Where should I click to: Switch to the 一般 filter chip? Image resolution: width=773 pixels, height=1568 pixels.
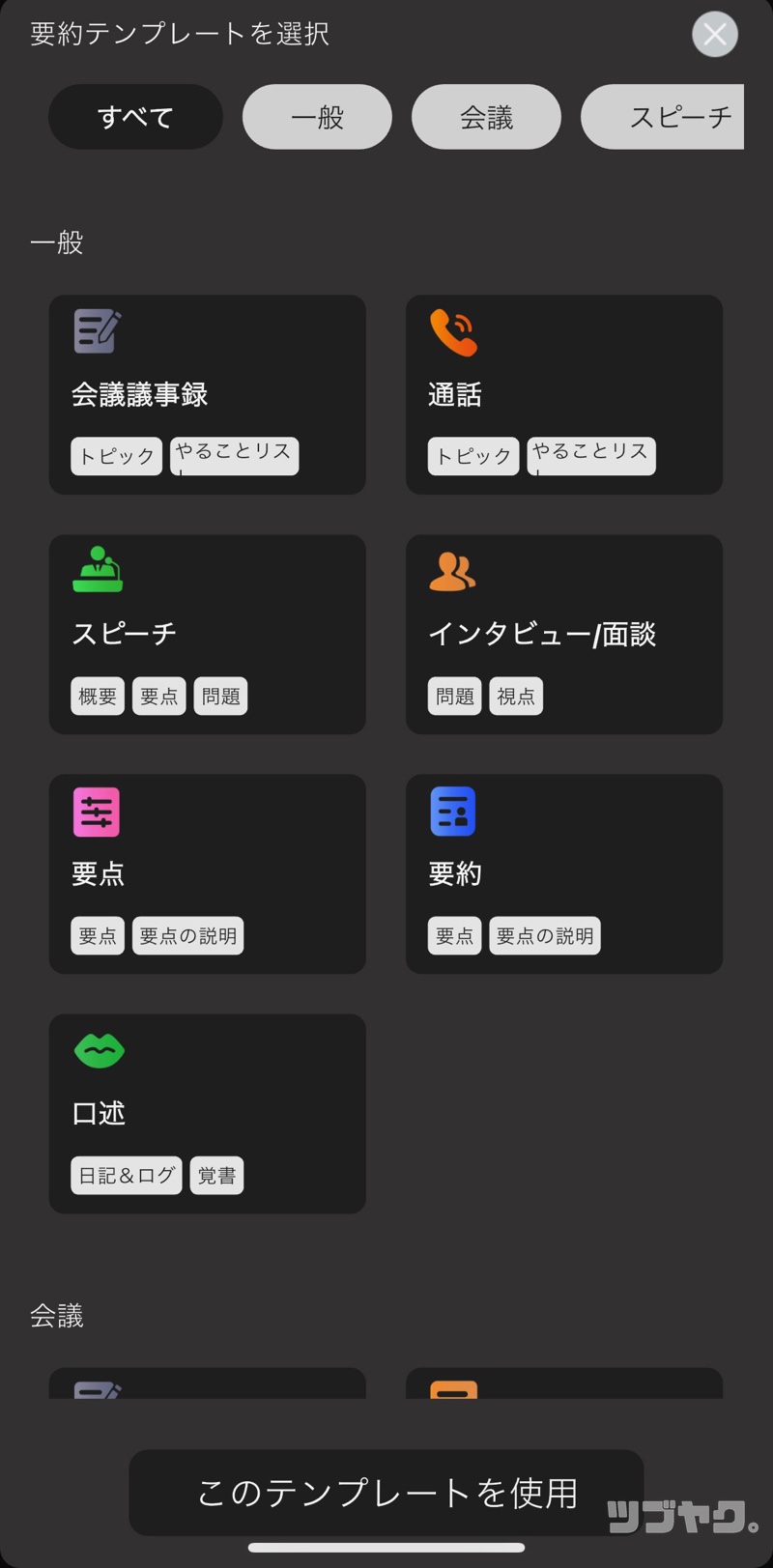coord(317,117)
